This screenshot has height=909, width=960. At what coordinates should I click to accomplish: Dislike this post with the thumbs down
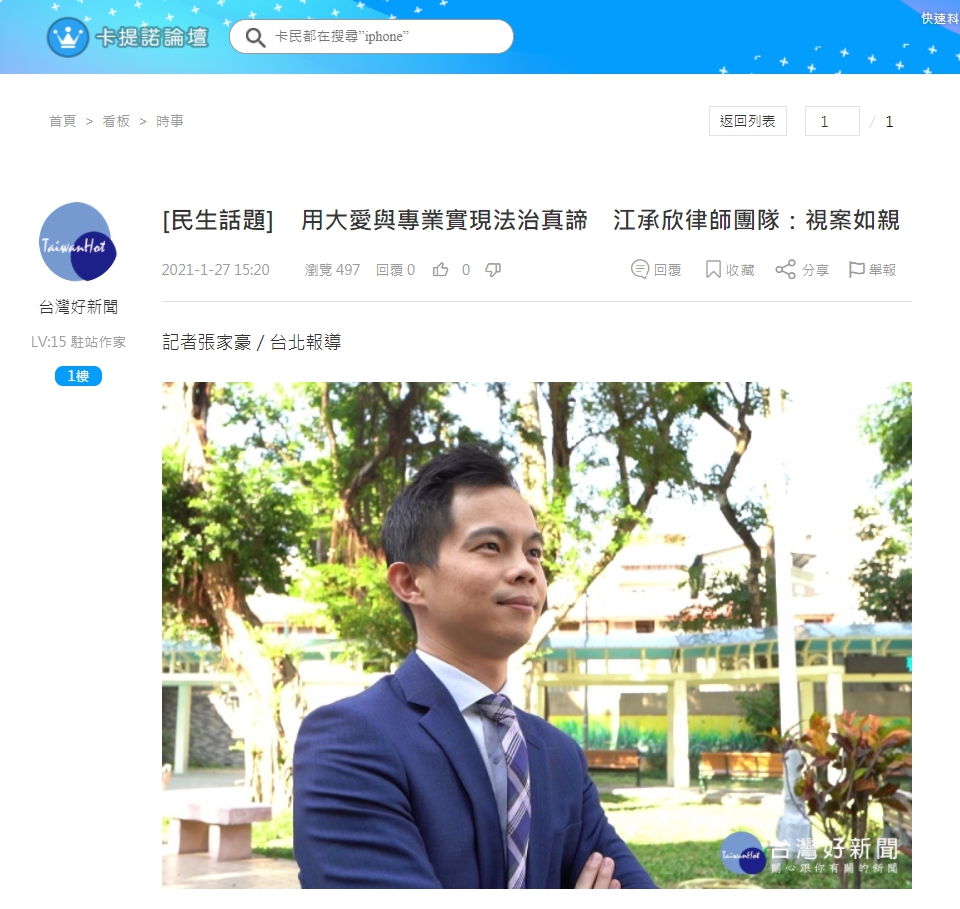(493, 270)
